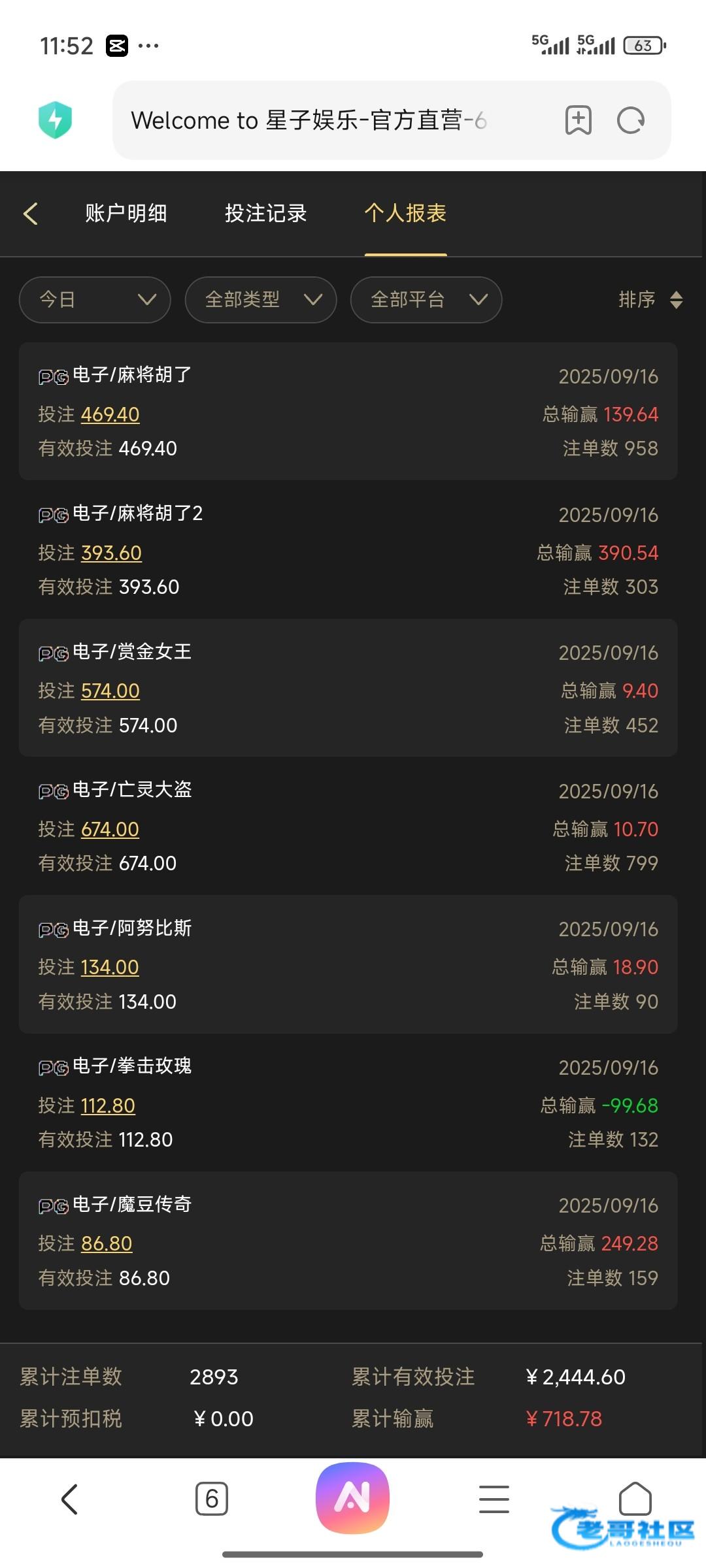Expand the 今日 date dropdown
Screen dimensions: 706x1568
pos(95,300)
